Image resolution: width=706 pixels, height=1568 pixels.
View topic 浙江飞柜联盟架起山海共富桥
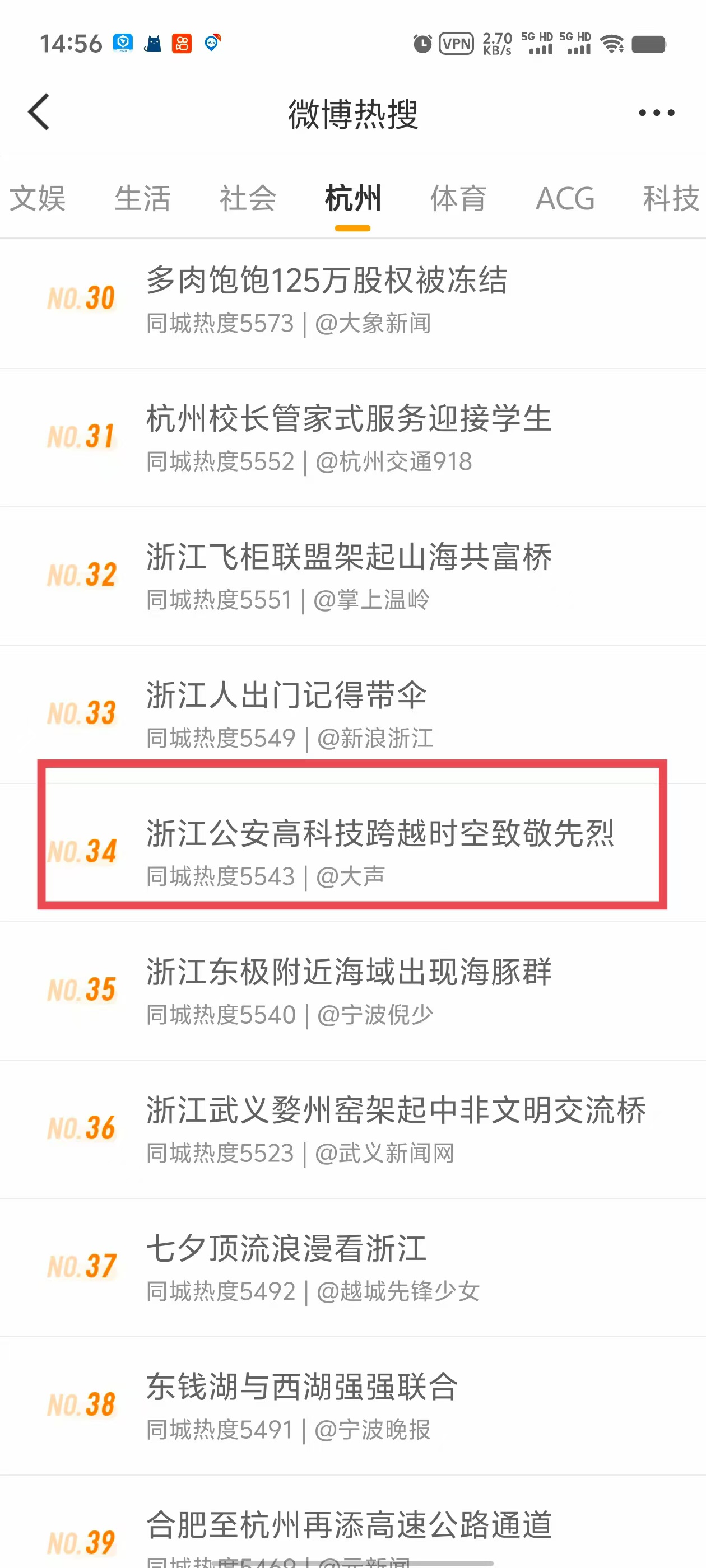349,558
